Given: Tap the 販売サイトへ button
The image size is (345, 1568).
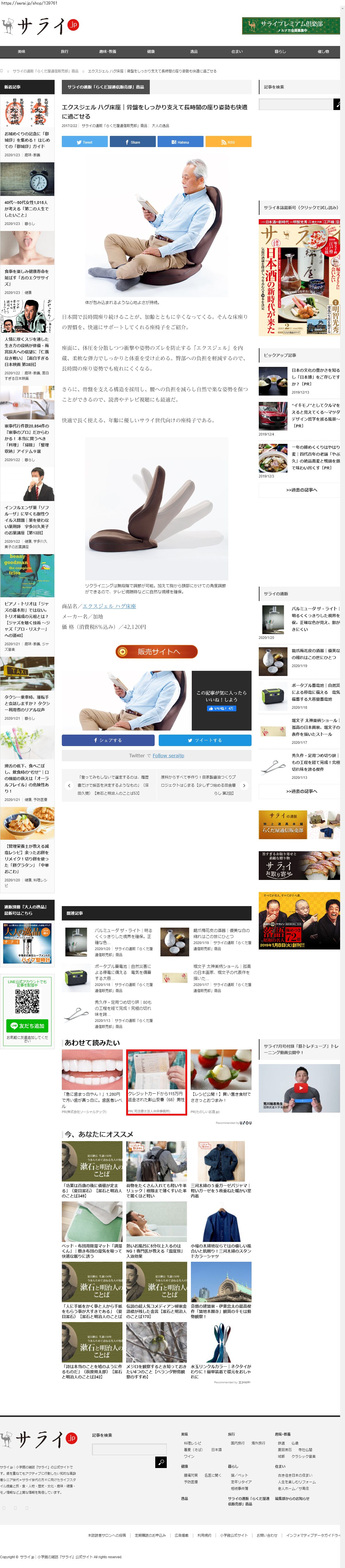Looking at the screenshot, I should pyautogui.click(x=157, y=652).
